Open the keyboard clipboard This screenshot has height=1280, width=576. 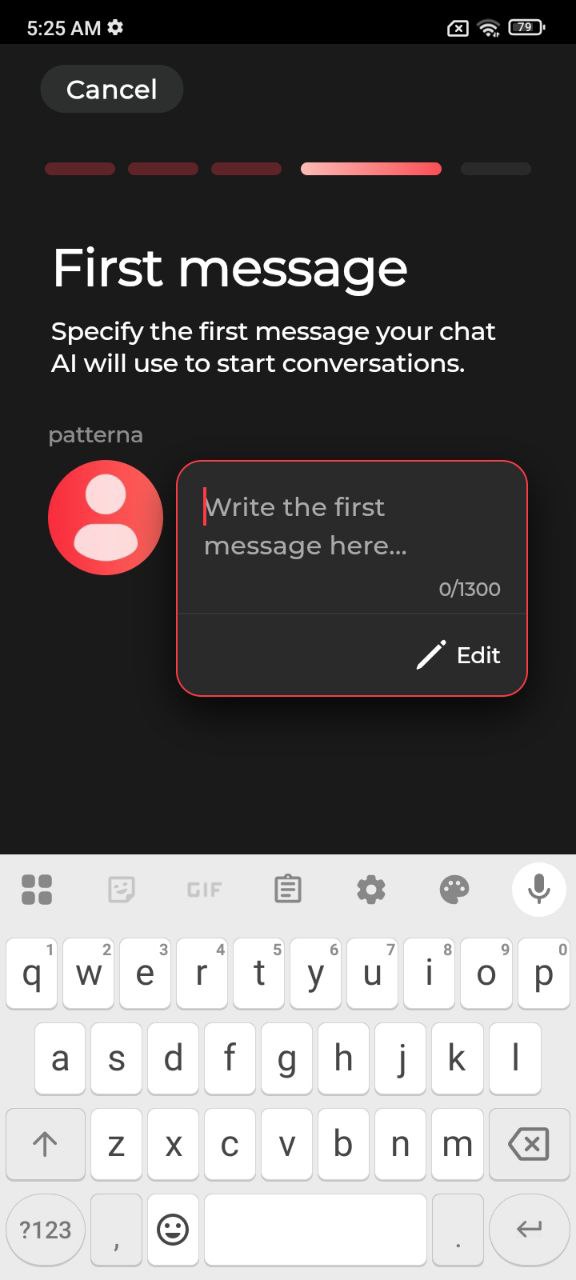(x=288, y=889)
